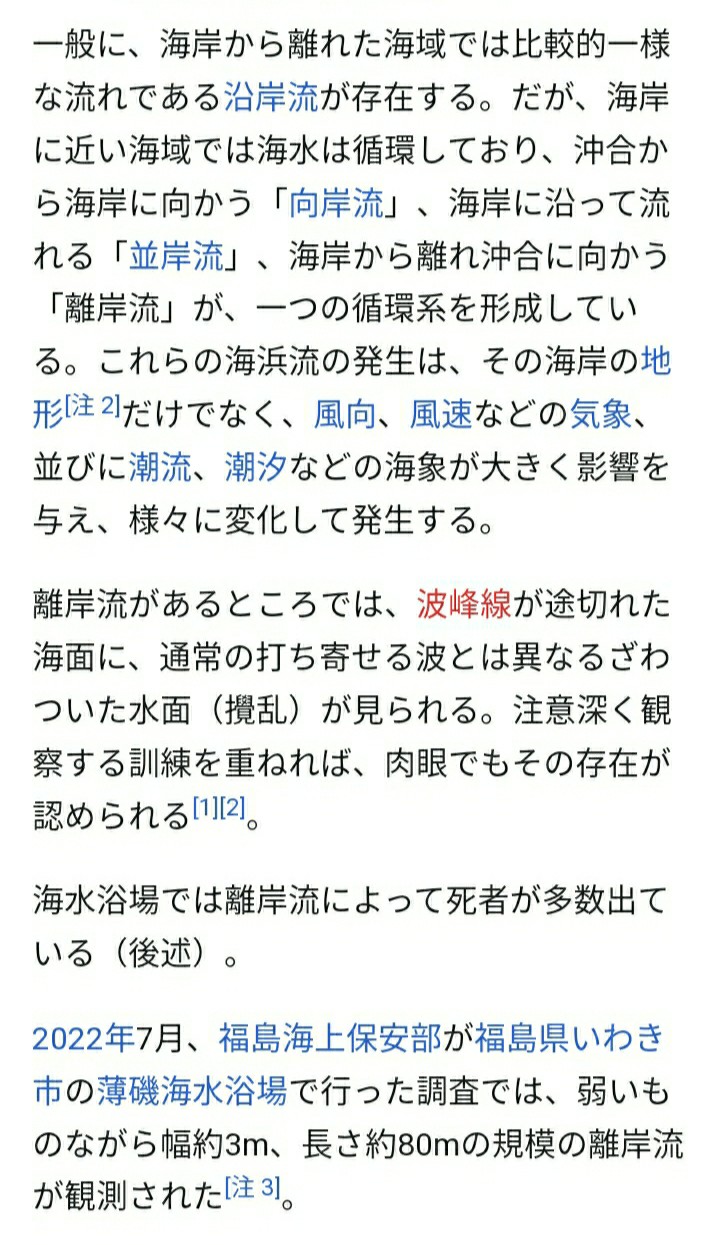The height and width of the screenshot is (1245, 718).
Task: Tap citation reference [2]
Action: [x=231, y=810]
